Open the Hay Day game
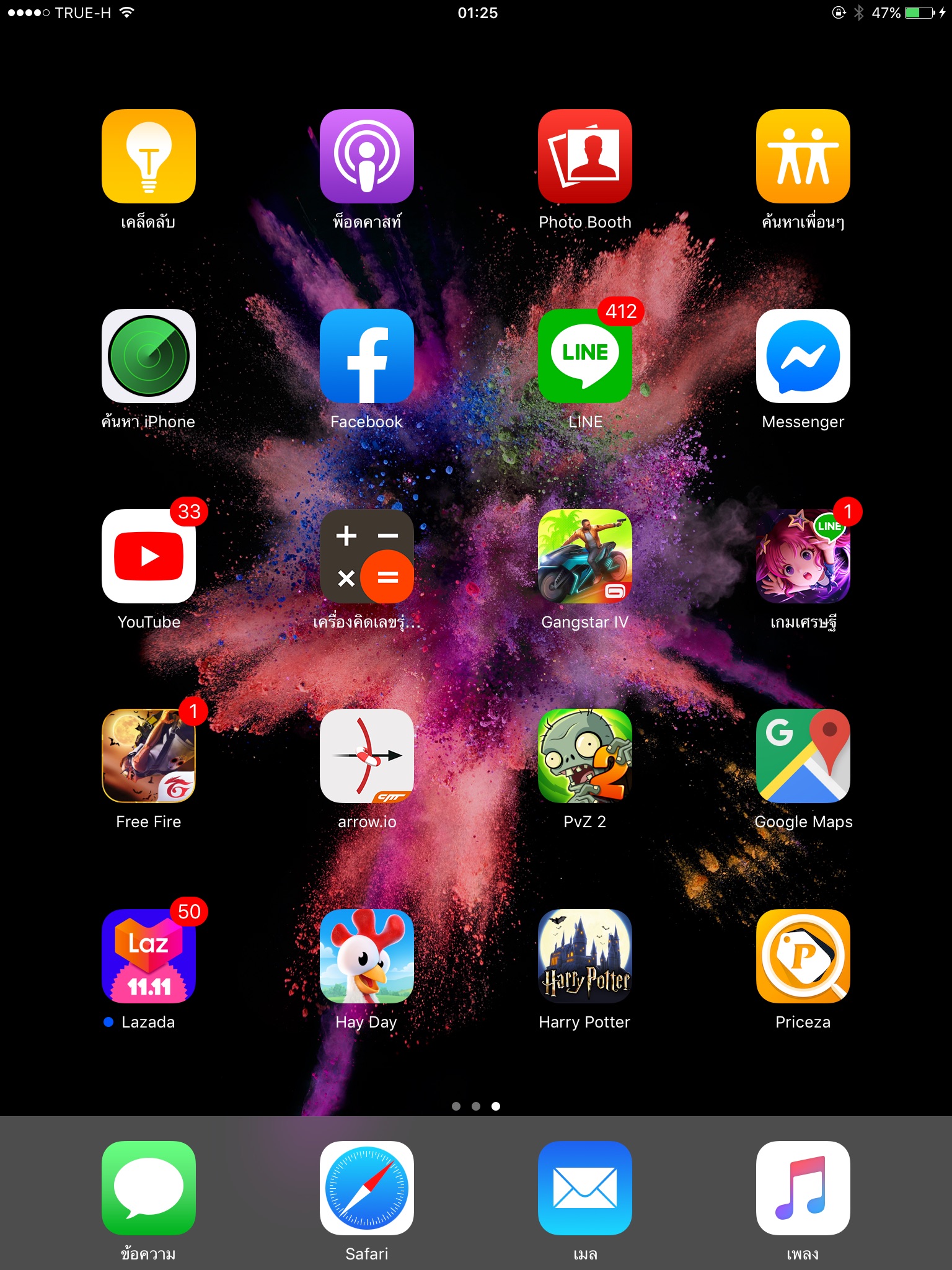The height and width of the screenshot is (1270, 952). (x=367, y=956)
